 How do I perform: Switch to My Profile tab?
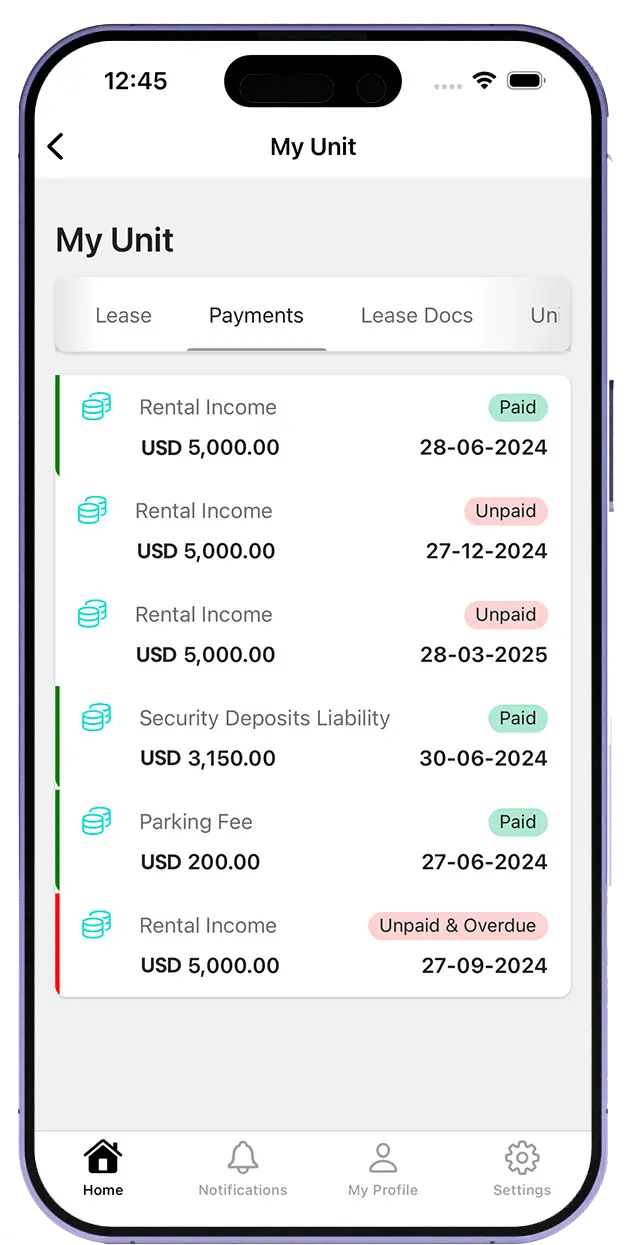pos(382,1169)
